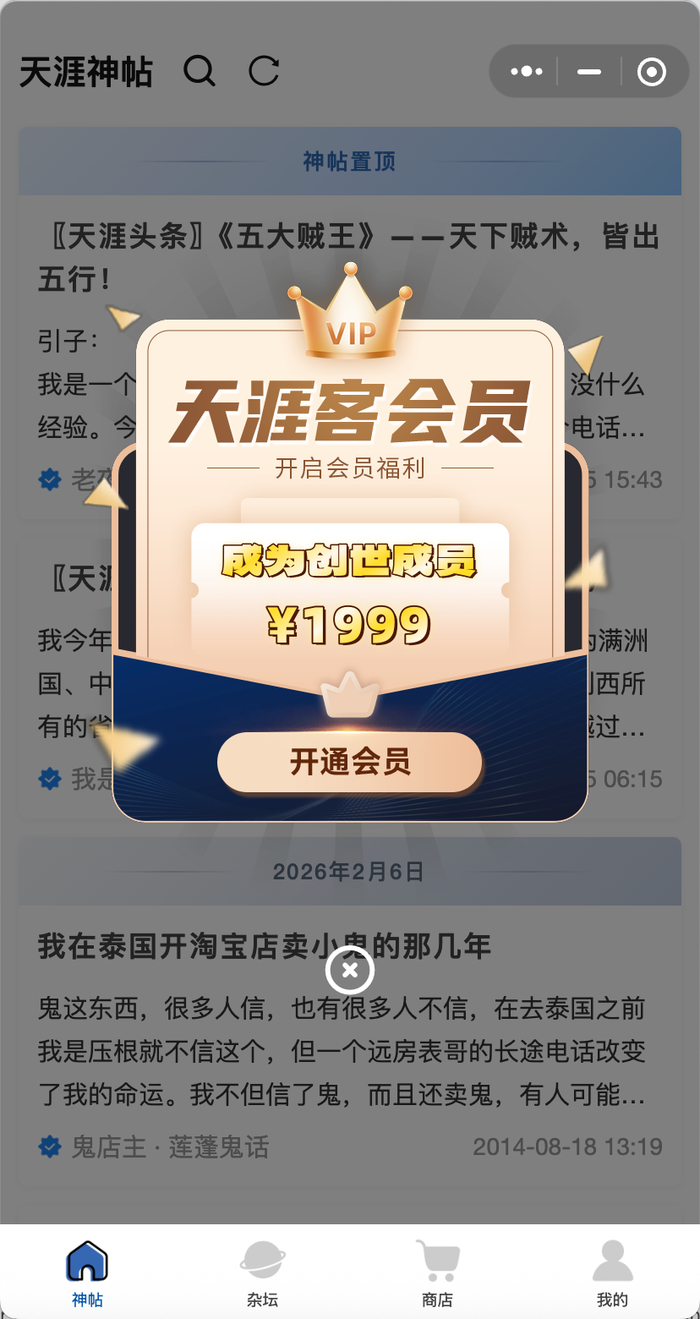Screen dimensions: 700x1319
Task: Refresh the 天涯神帖 page
Action: [264, 71]
